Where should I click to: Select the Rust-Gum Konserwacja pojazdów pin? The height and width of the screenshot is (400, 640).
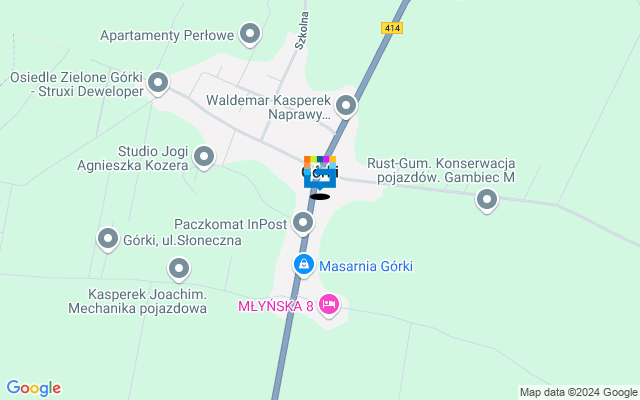(487, 200)
